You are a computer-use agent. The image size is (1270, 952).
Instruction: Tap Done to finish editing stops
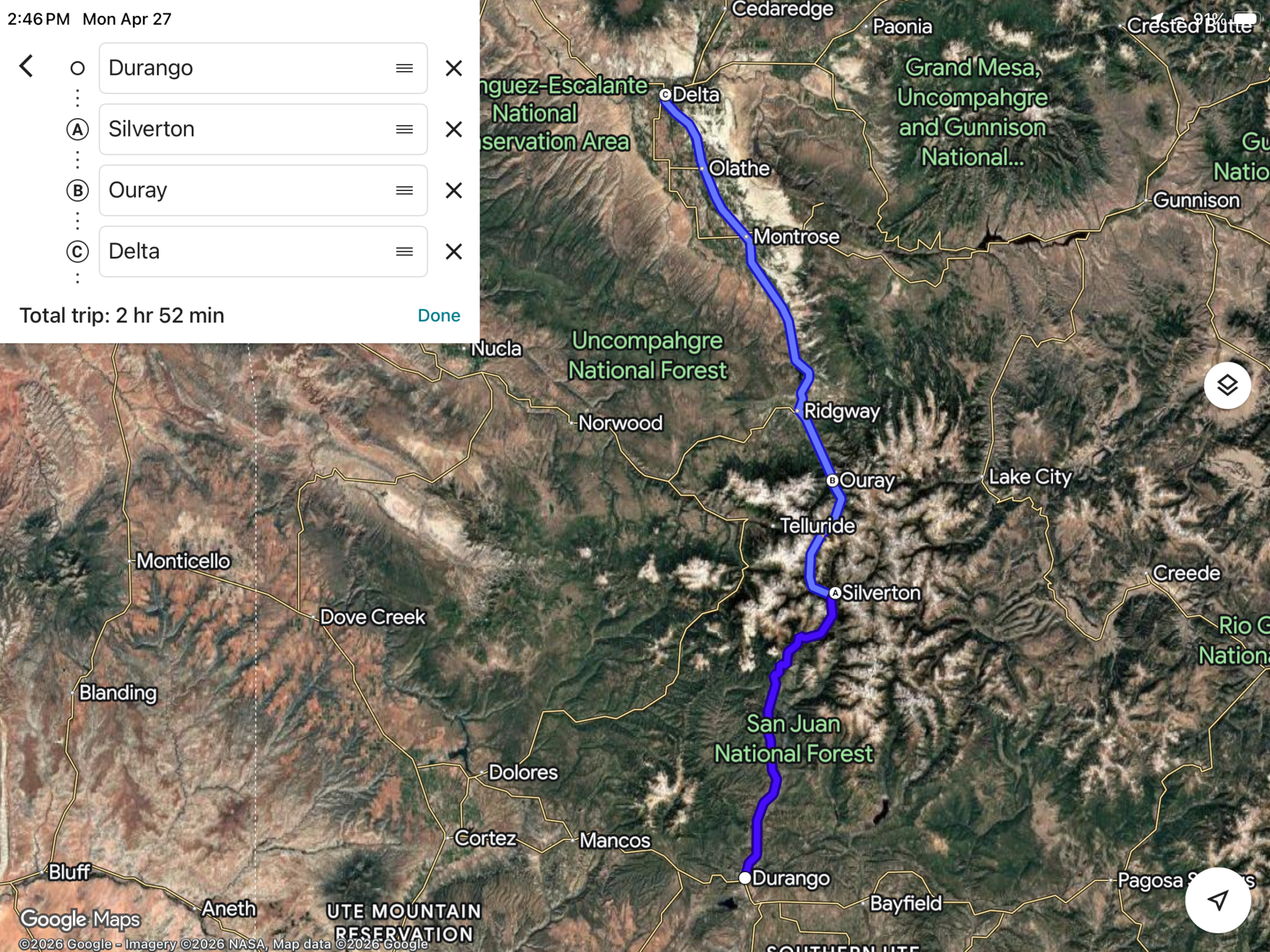[439, 315]
